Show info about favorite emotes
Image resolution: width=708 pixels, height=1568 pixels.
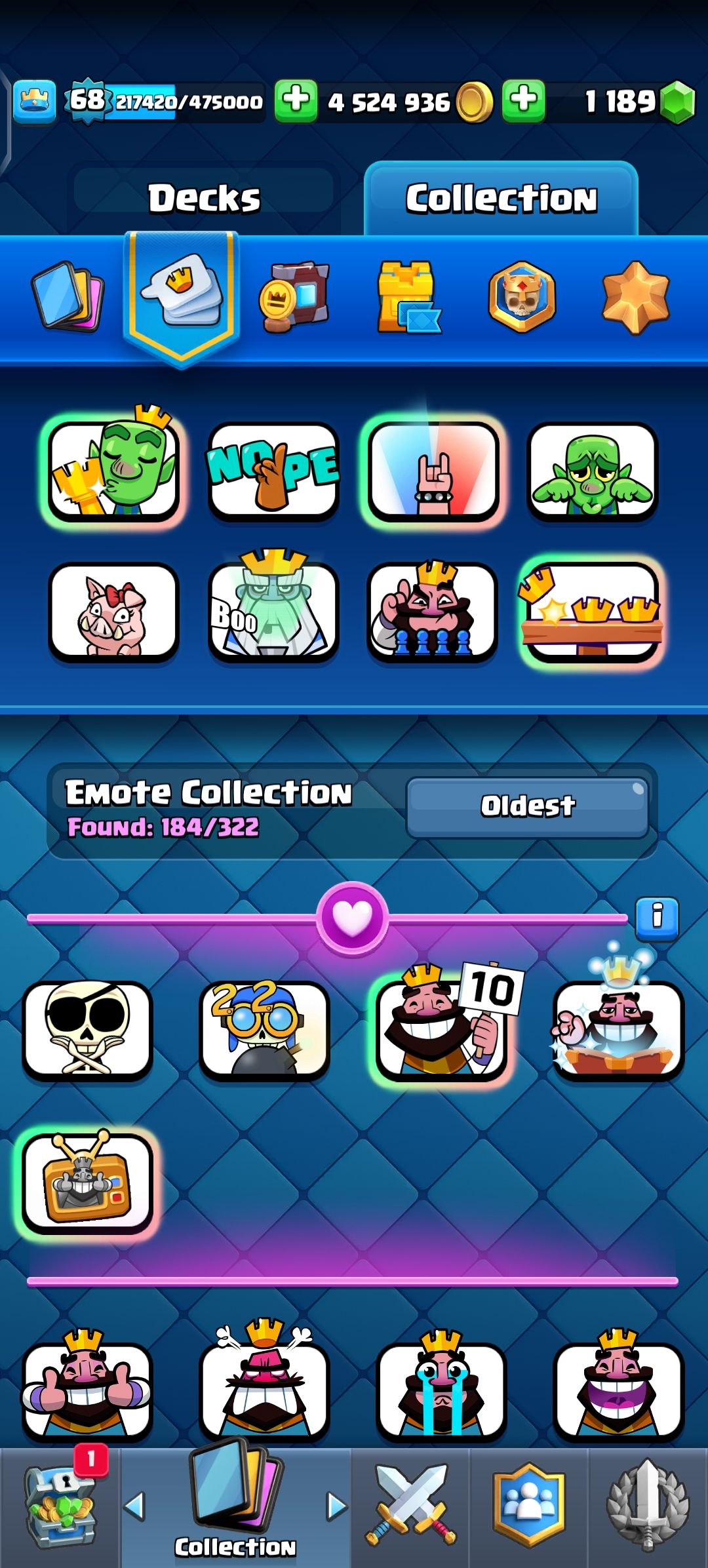click(657, 917)
